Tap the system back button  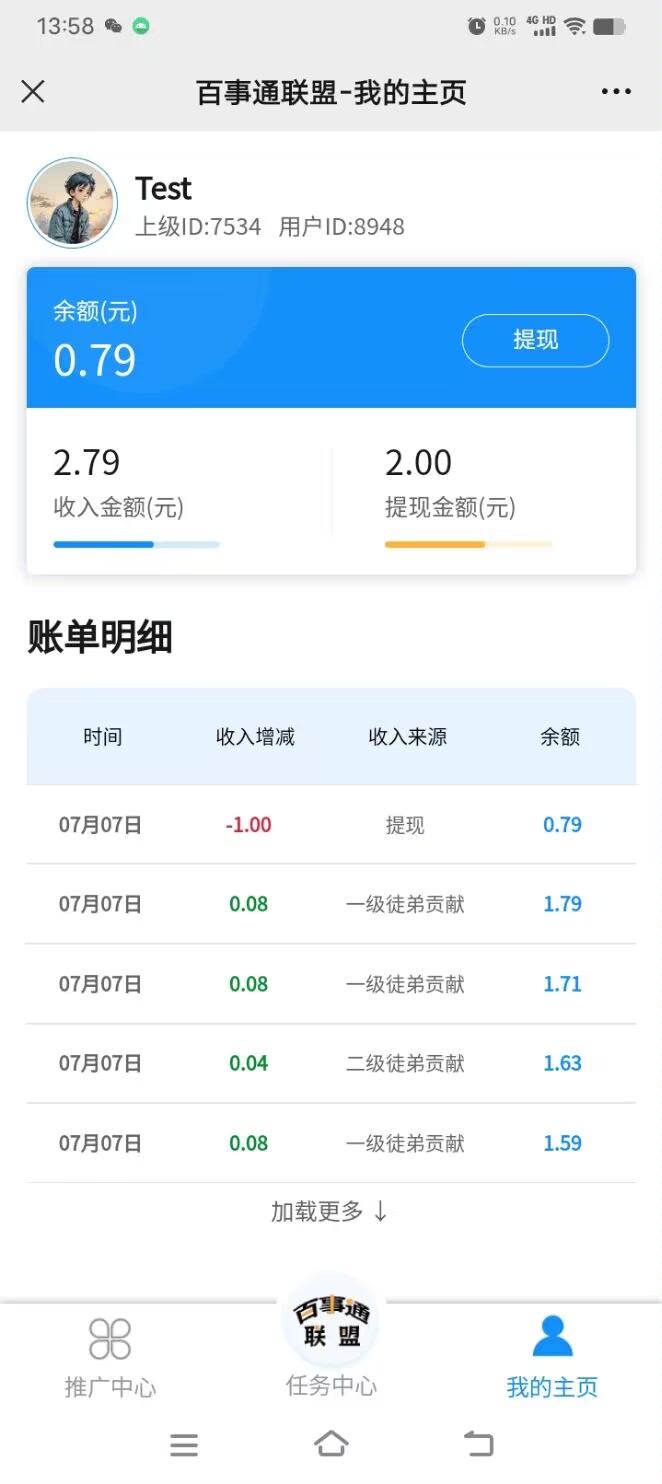click(x=479, y=1444)
